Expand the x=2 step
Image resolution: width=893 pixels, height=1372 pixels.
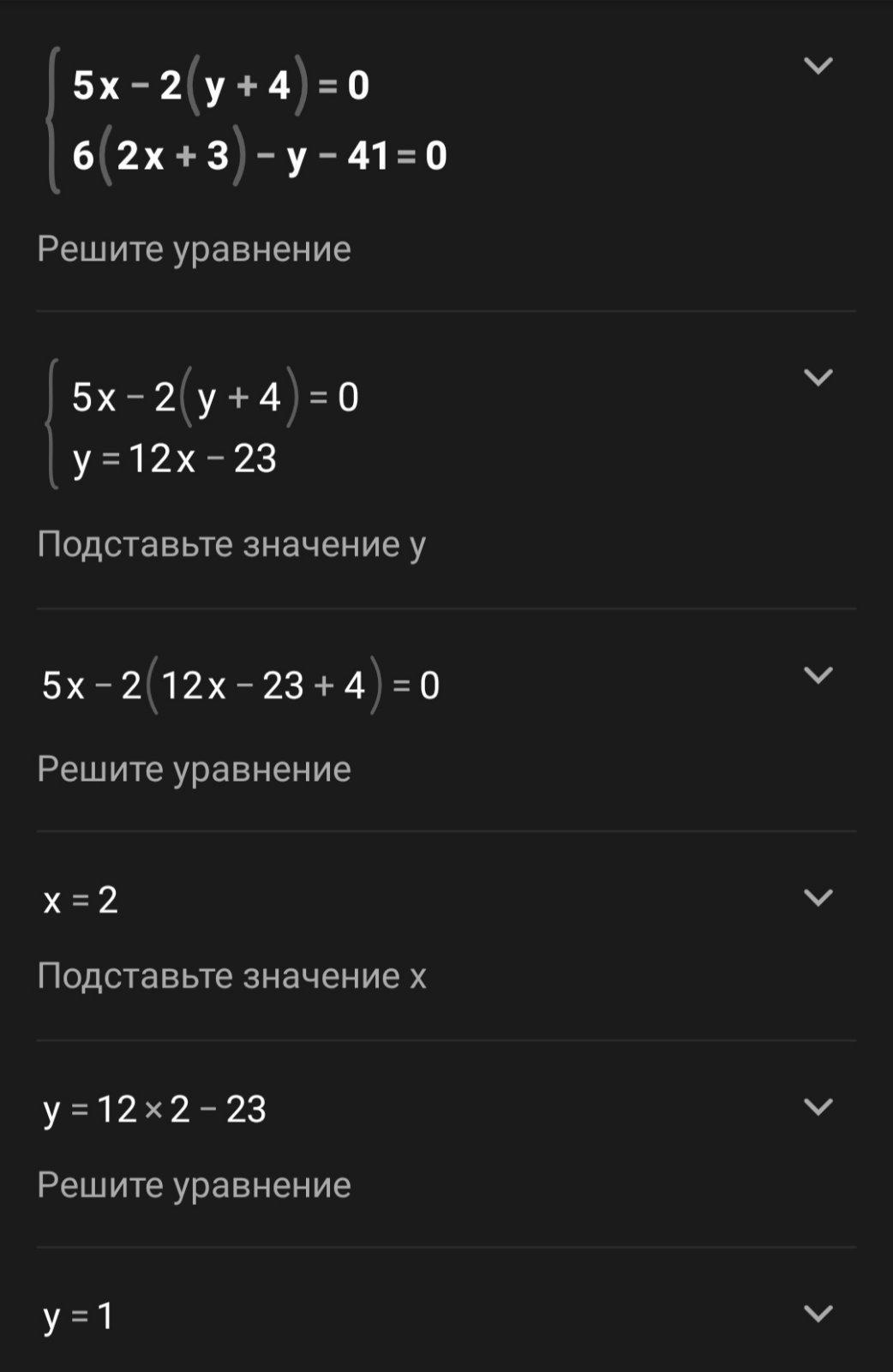(x=818, y=897)
